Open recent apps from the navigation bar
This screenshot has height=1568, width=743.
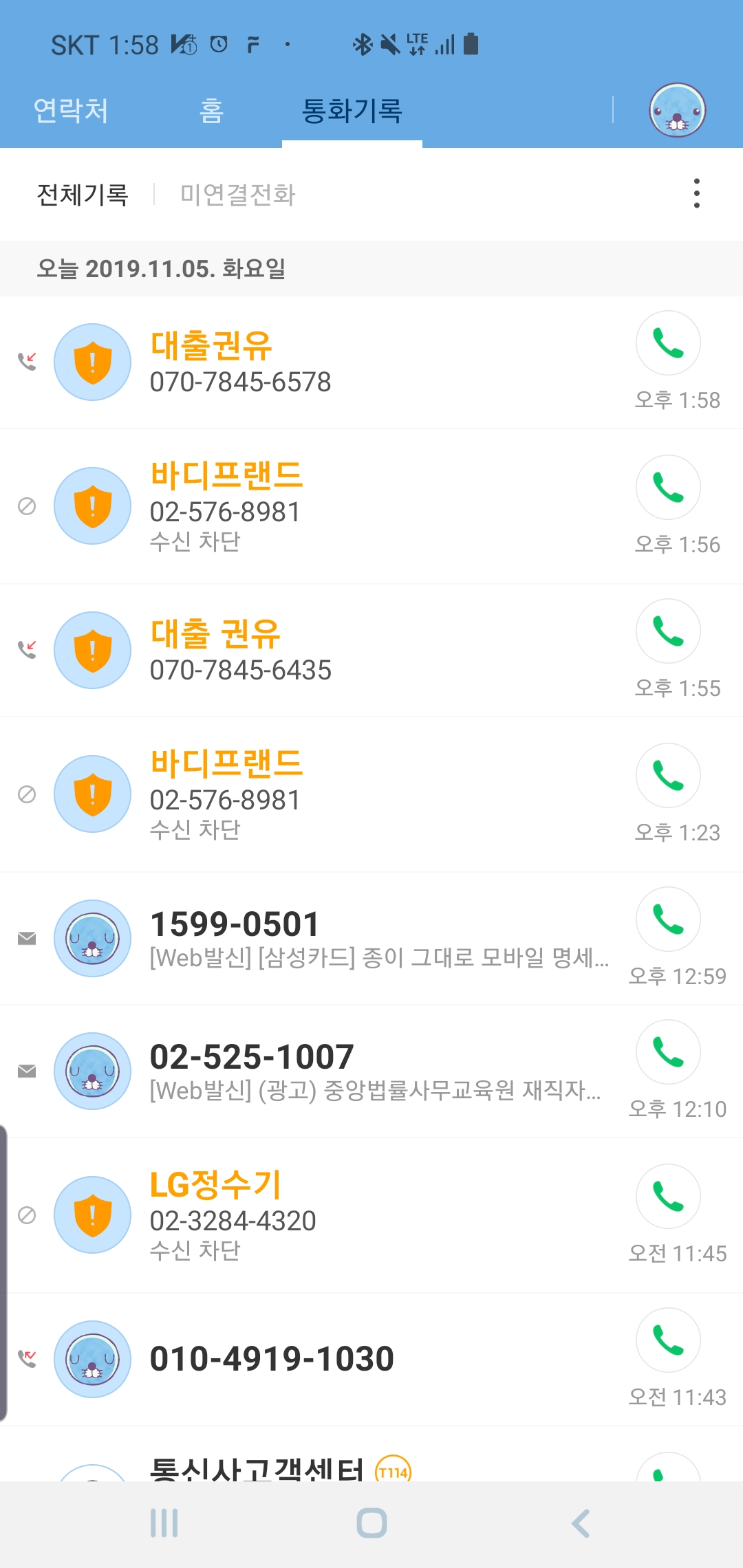pos(164,1523)
